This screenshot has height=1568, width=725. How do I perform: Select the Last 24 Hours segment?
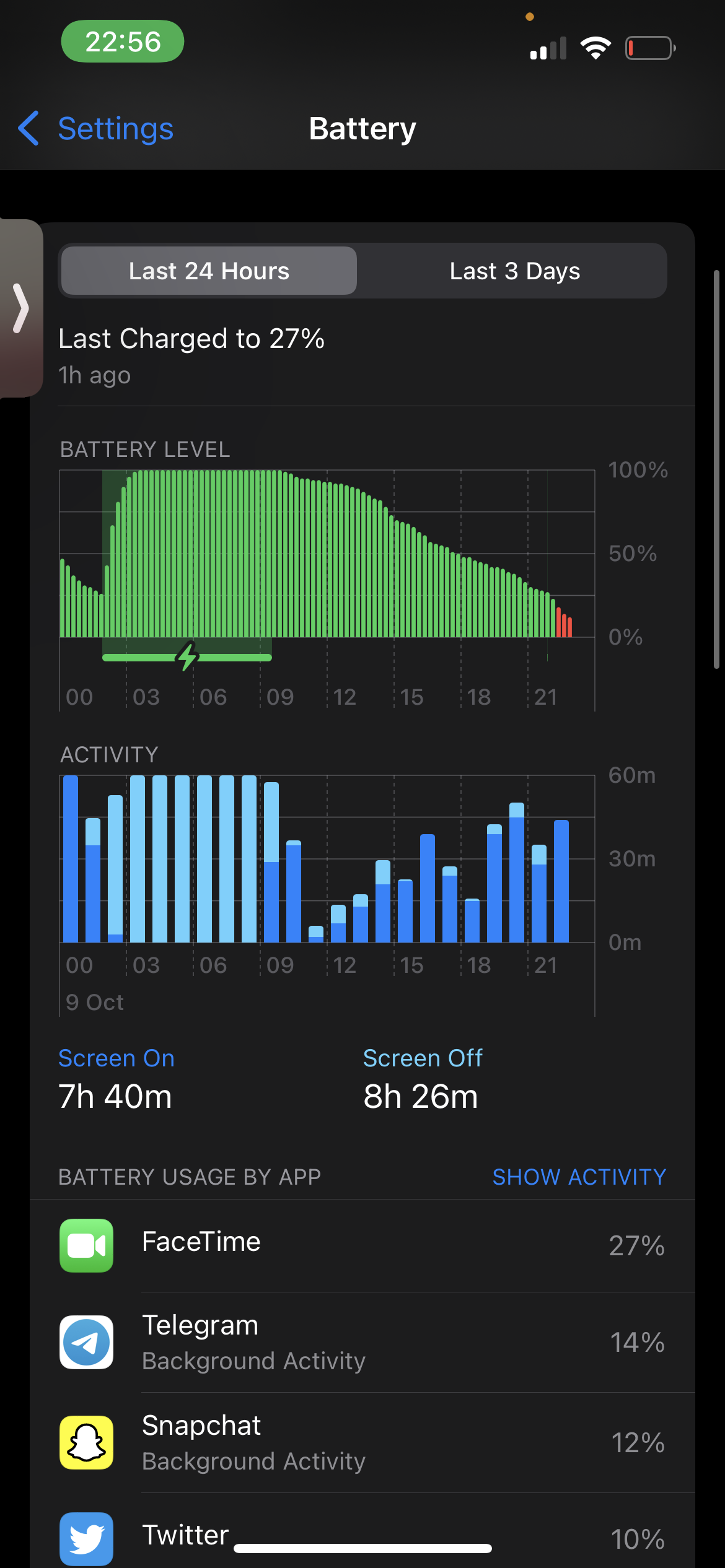point(209,271)
